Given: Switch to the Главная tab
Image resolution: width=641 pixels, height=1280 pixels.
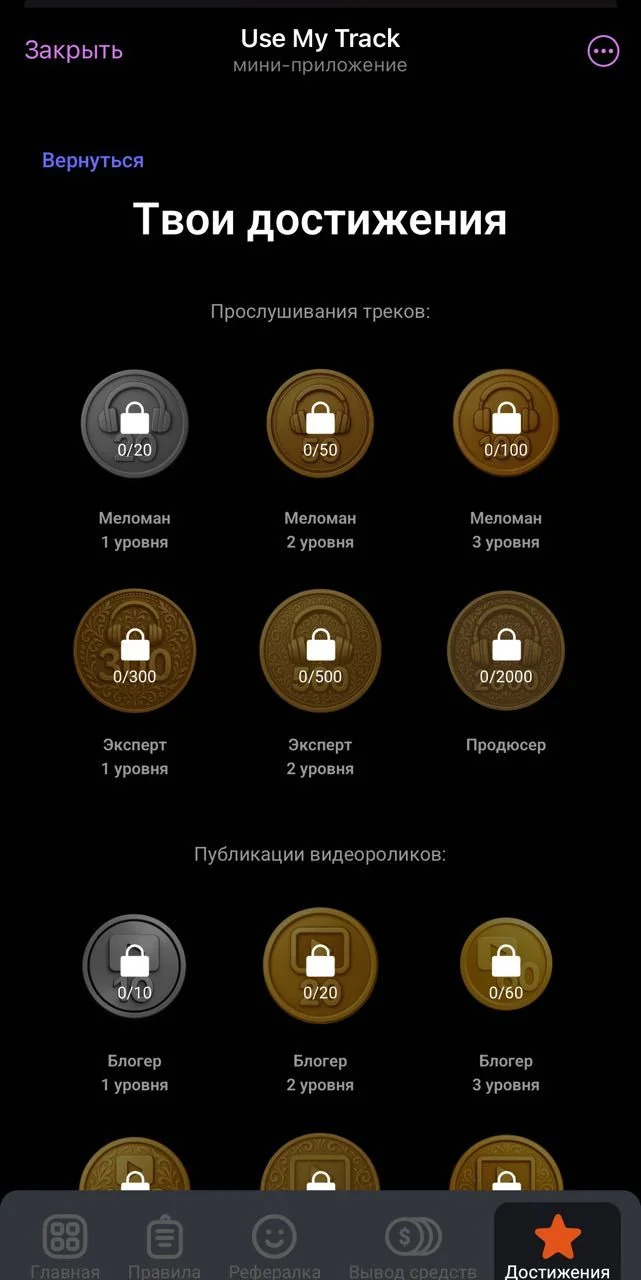Looking at the screenshot, I should click(65, 1246).
